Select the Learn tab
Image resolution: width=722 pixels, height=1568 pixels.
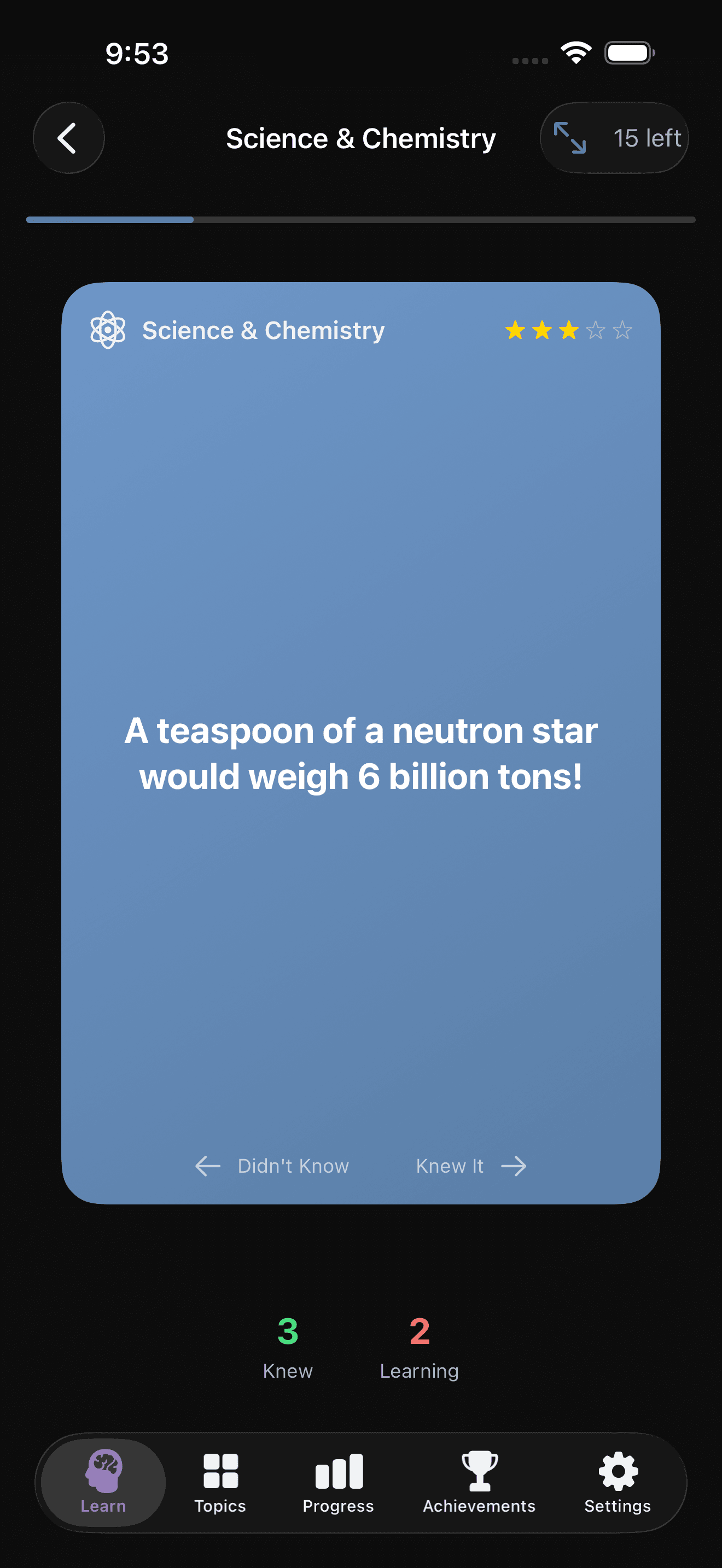coord(103,1482)
